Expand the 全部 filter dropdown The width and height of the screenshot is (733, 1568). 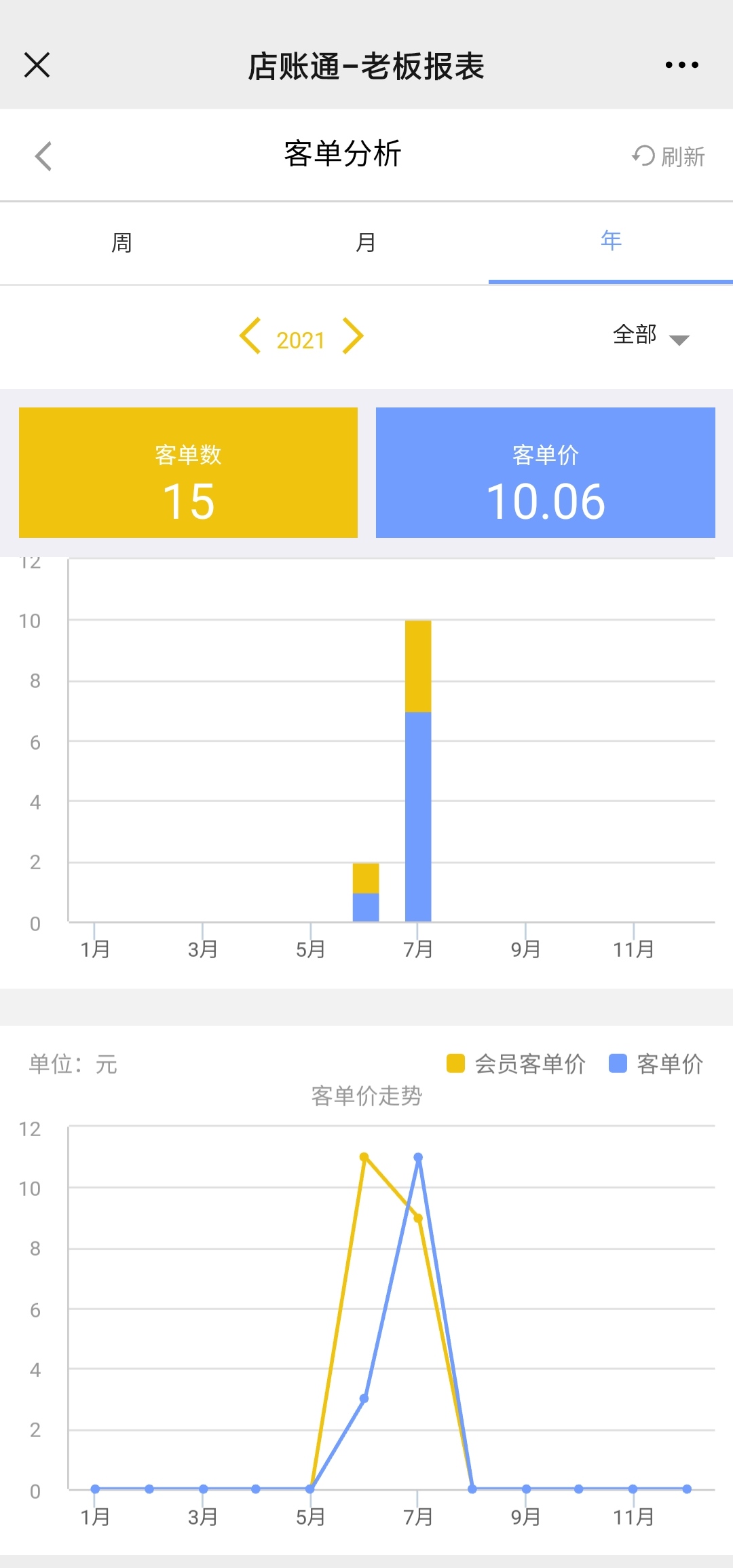coord(650,335)
